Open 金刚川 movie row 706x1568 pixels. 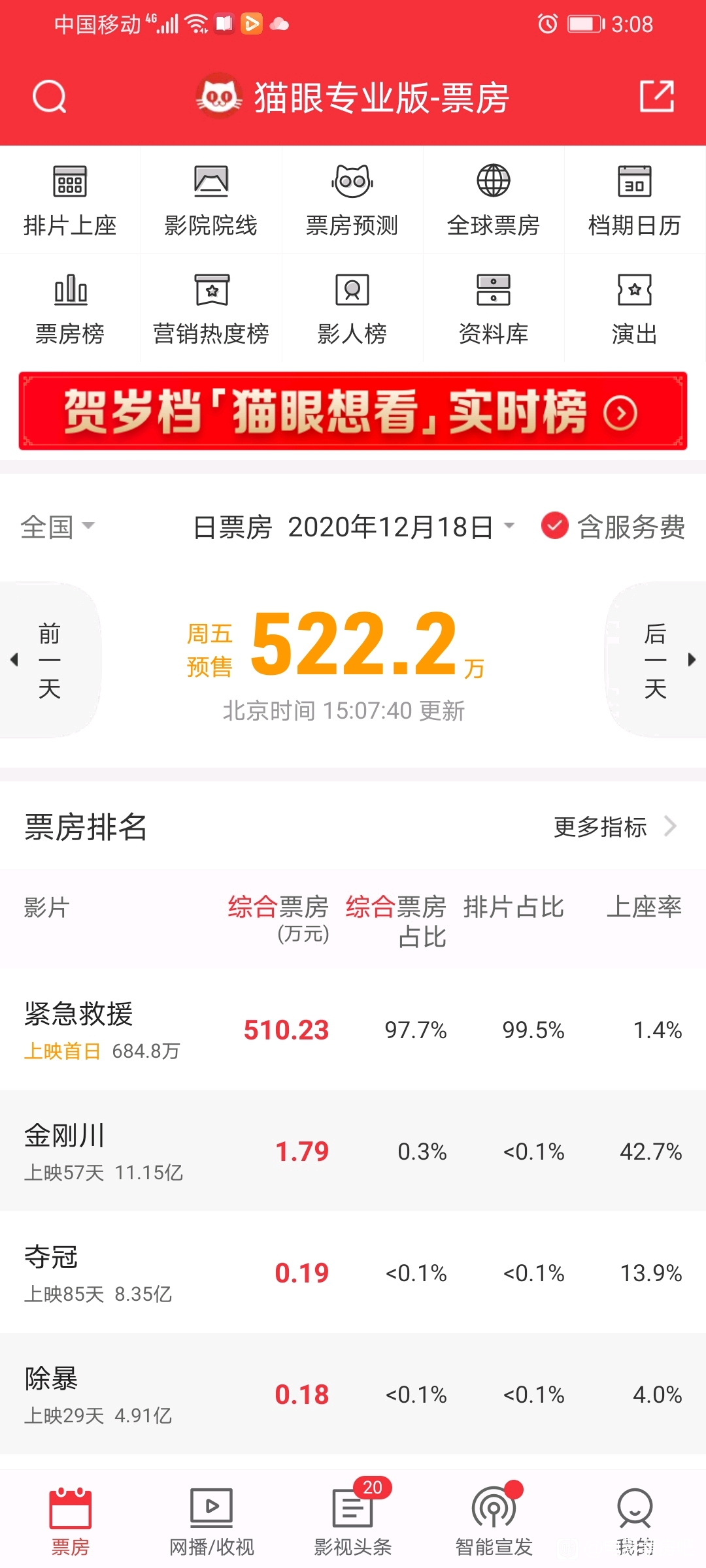click(x=353, y=1151)
